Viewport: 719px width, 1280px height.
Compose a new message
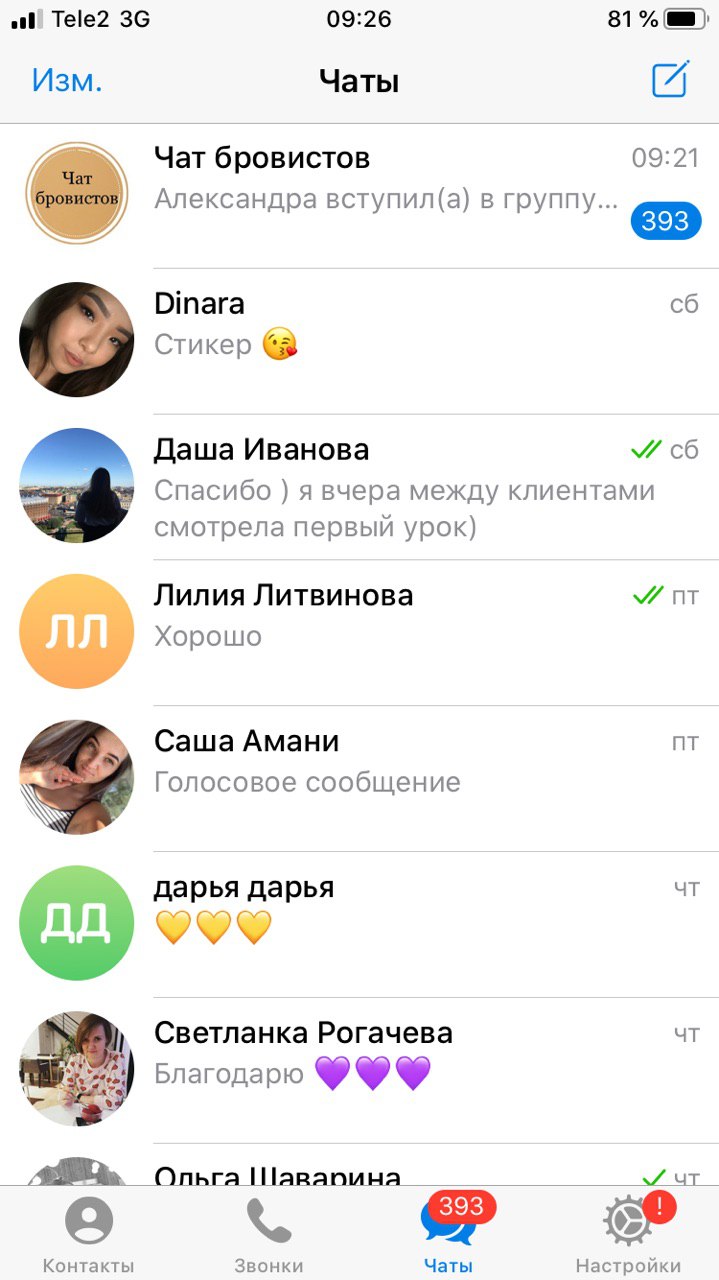coord(670,80)
